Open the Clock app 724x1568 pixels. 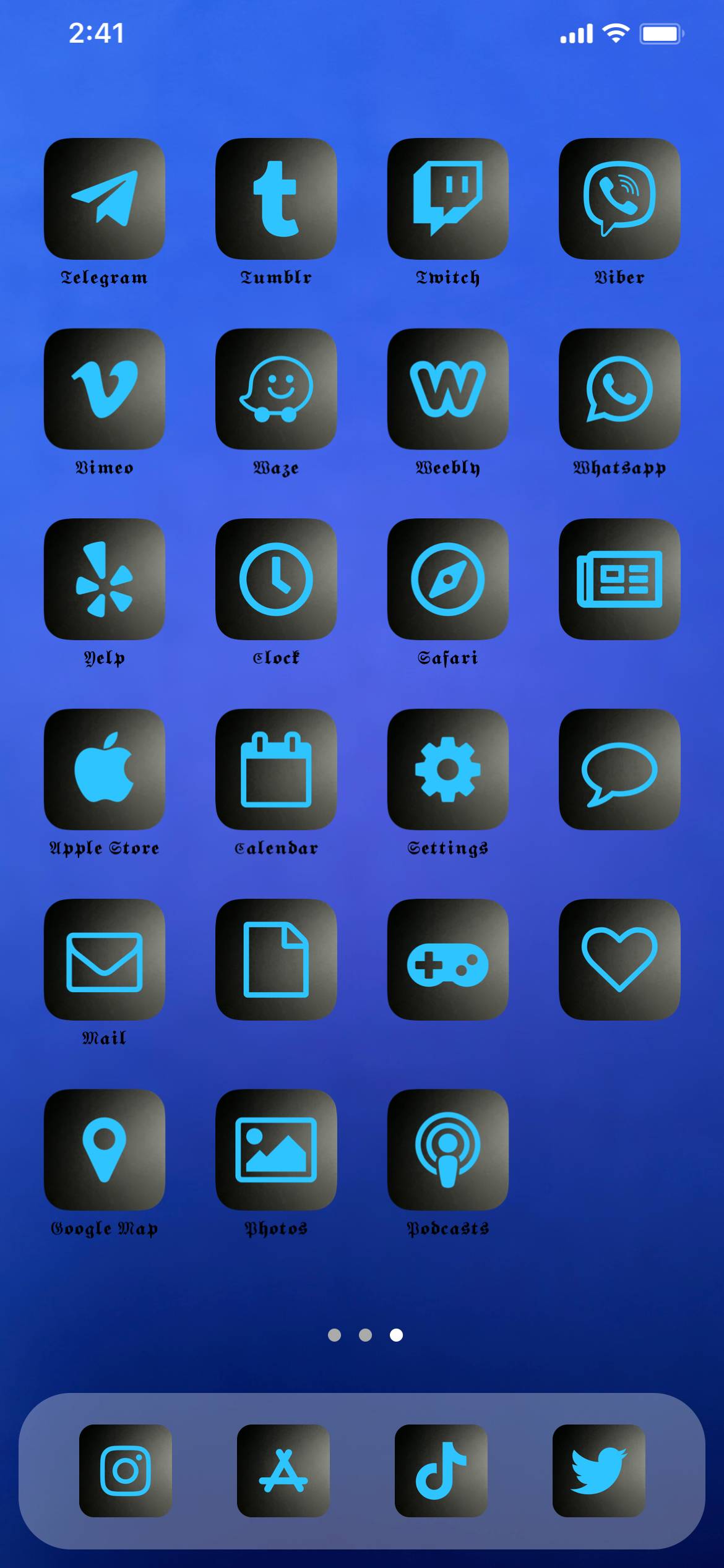276,579
